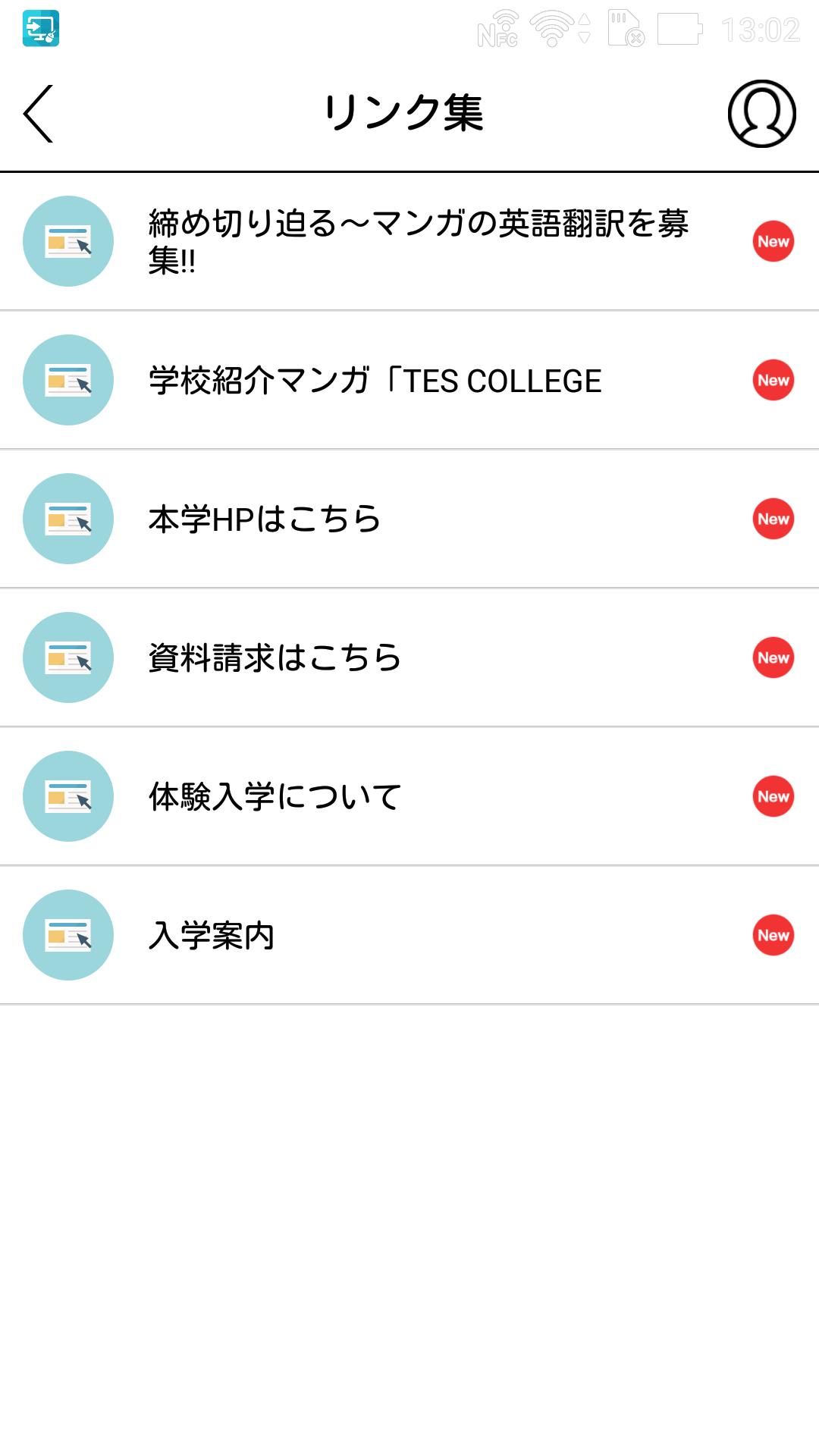Go back using the top-left arrow
The width and height of the screenshot is (819, 1456).
click(38, 114)
